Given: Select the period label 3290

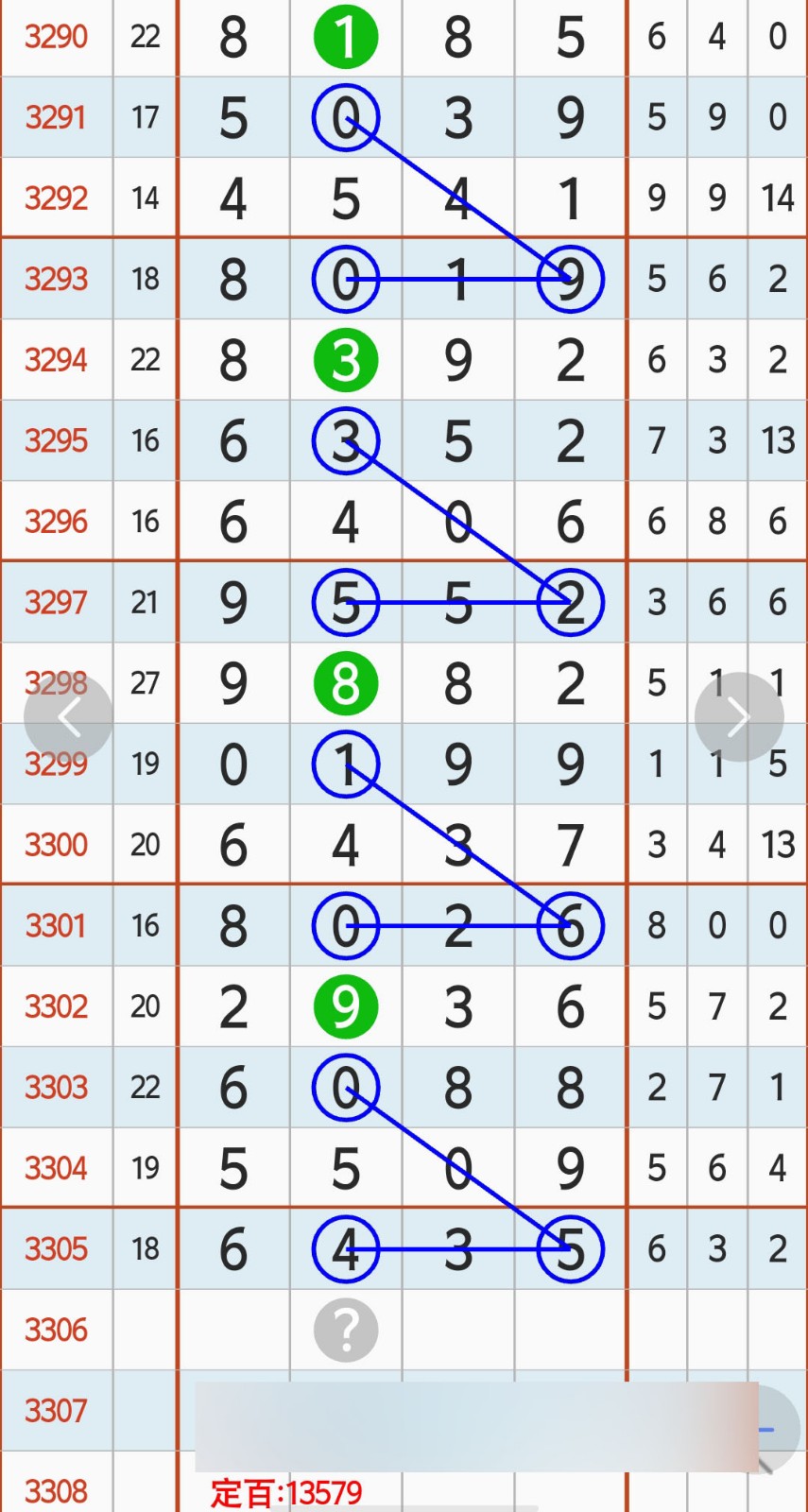Looking at the screenshot, I should 56,36.
